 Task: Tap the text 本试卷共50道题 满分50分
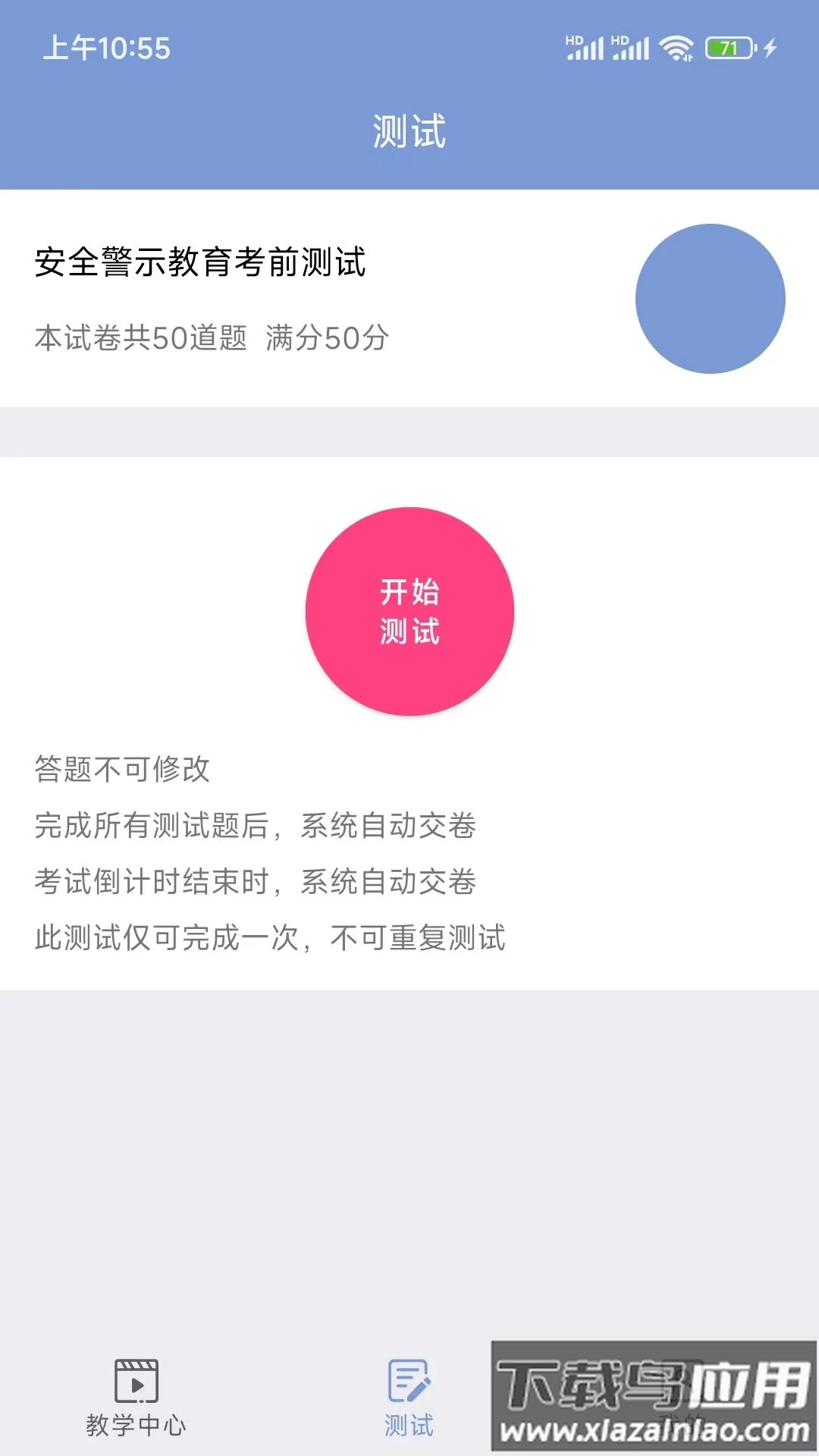click(x=211, y=340)
